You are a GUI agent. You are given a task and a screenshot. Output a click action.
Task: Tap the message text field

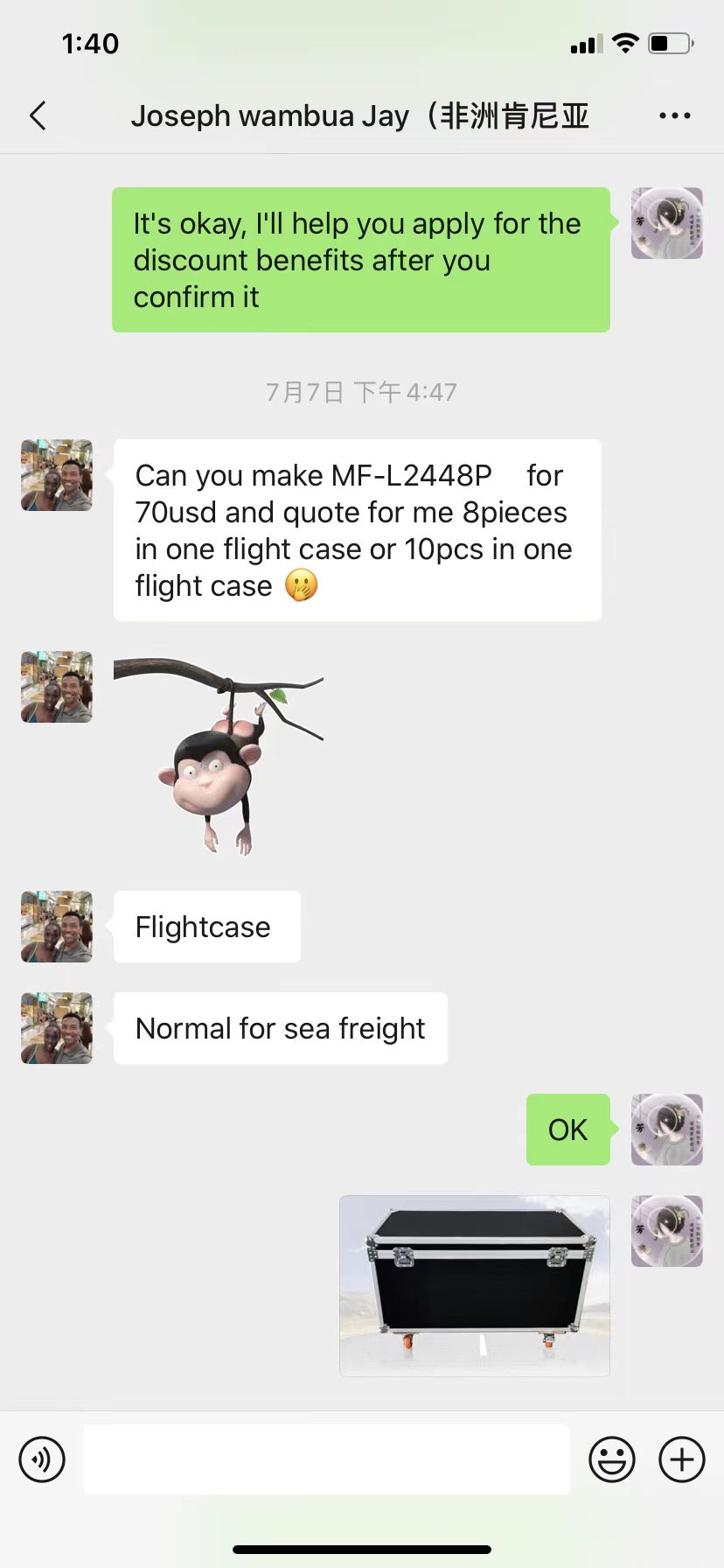(326, 1459)
